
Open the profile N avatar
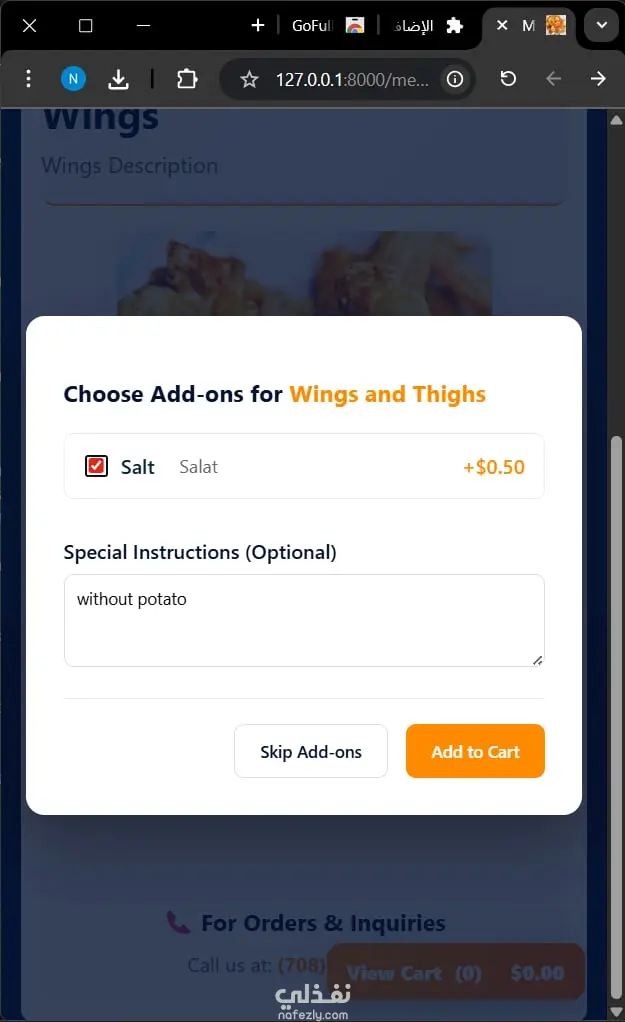click(73, 79)
